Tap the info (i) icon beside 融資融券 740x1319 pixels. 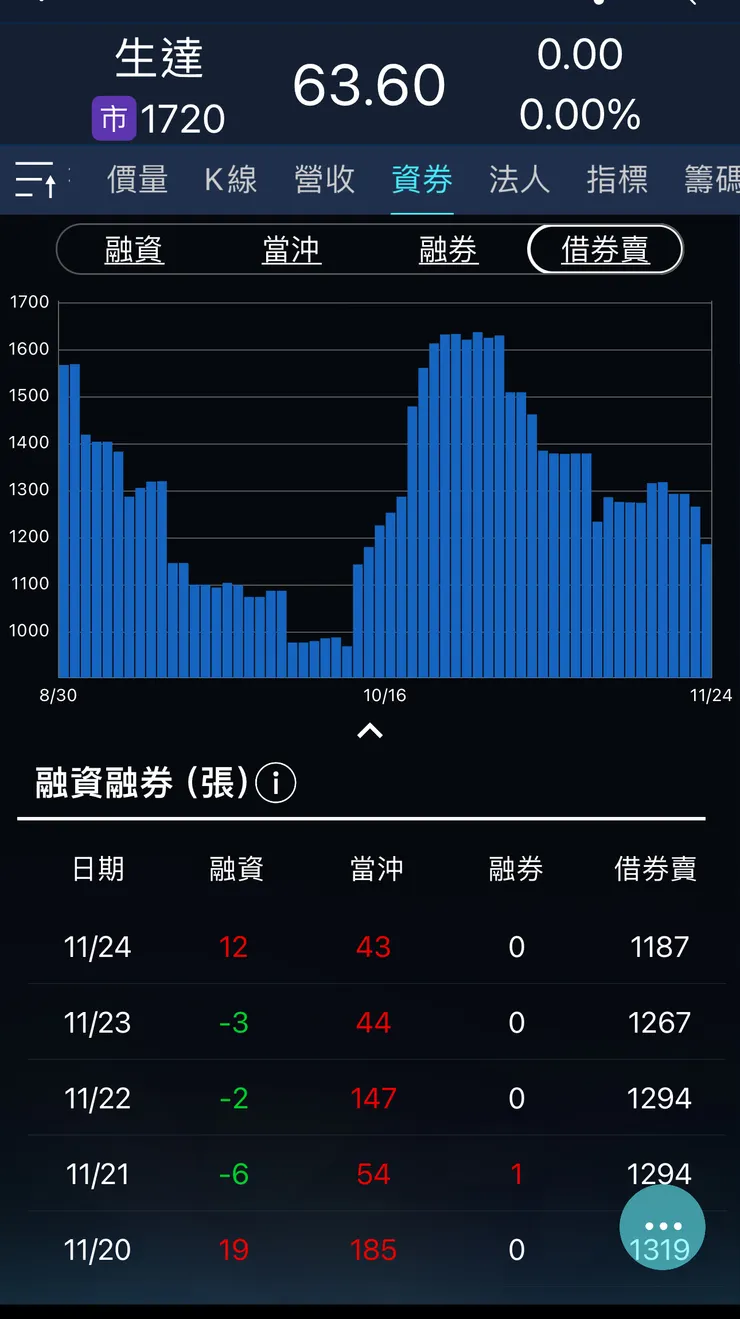tap(275, 783)
